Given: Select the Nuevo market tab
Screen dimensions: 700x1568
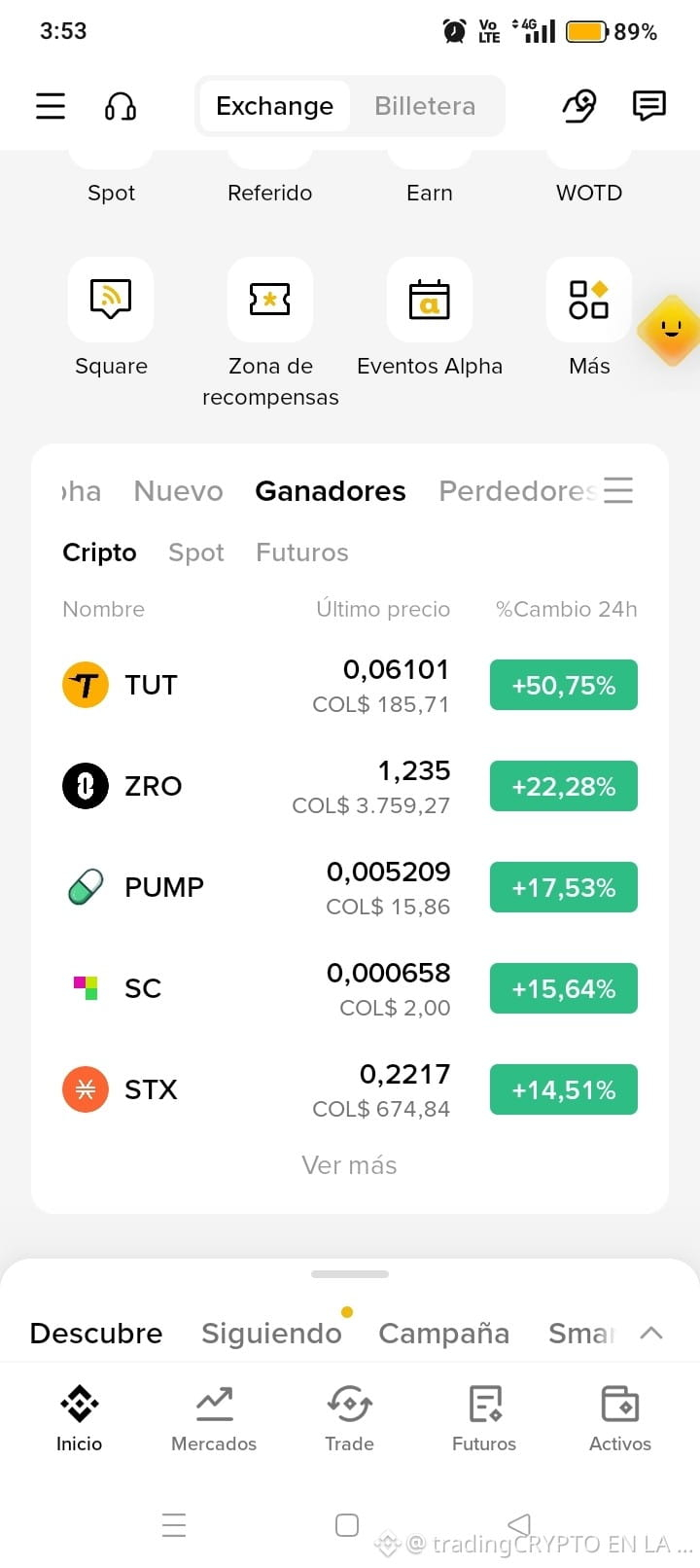Looking at the screenshot, I should click(179, 491).
